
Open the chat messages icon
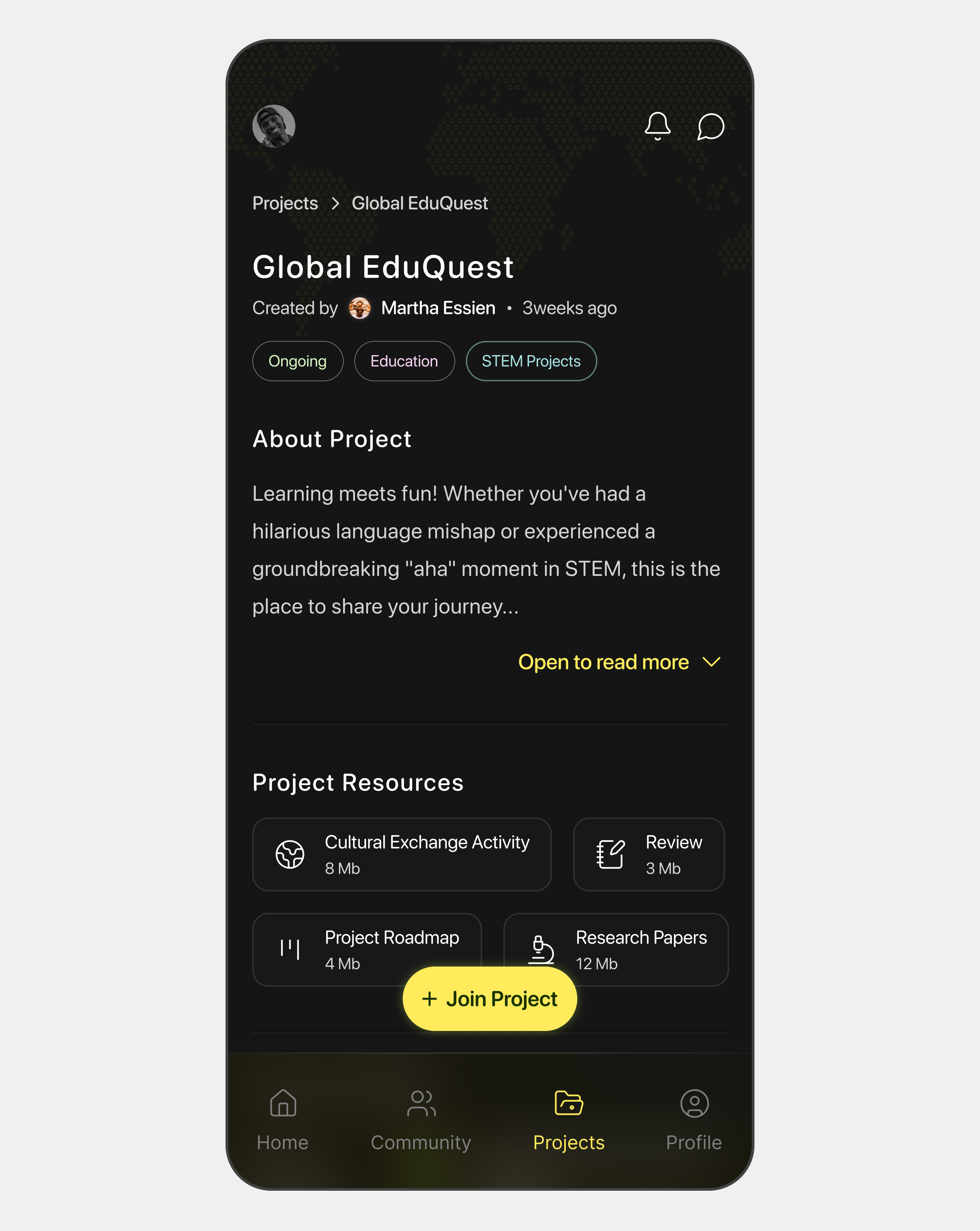point(710,126)
